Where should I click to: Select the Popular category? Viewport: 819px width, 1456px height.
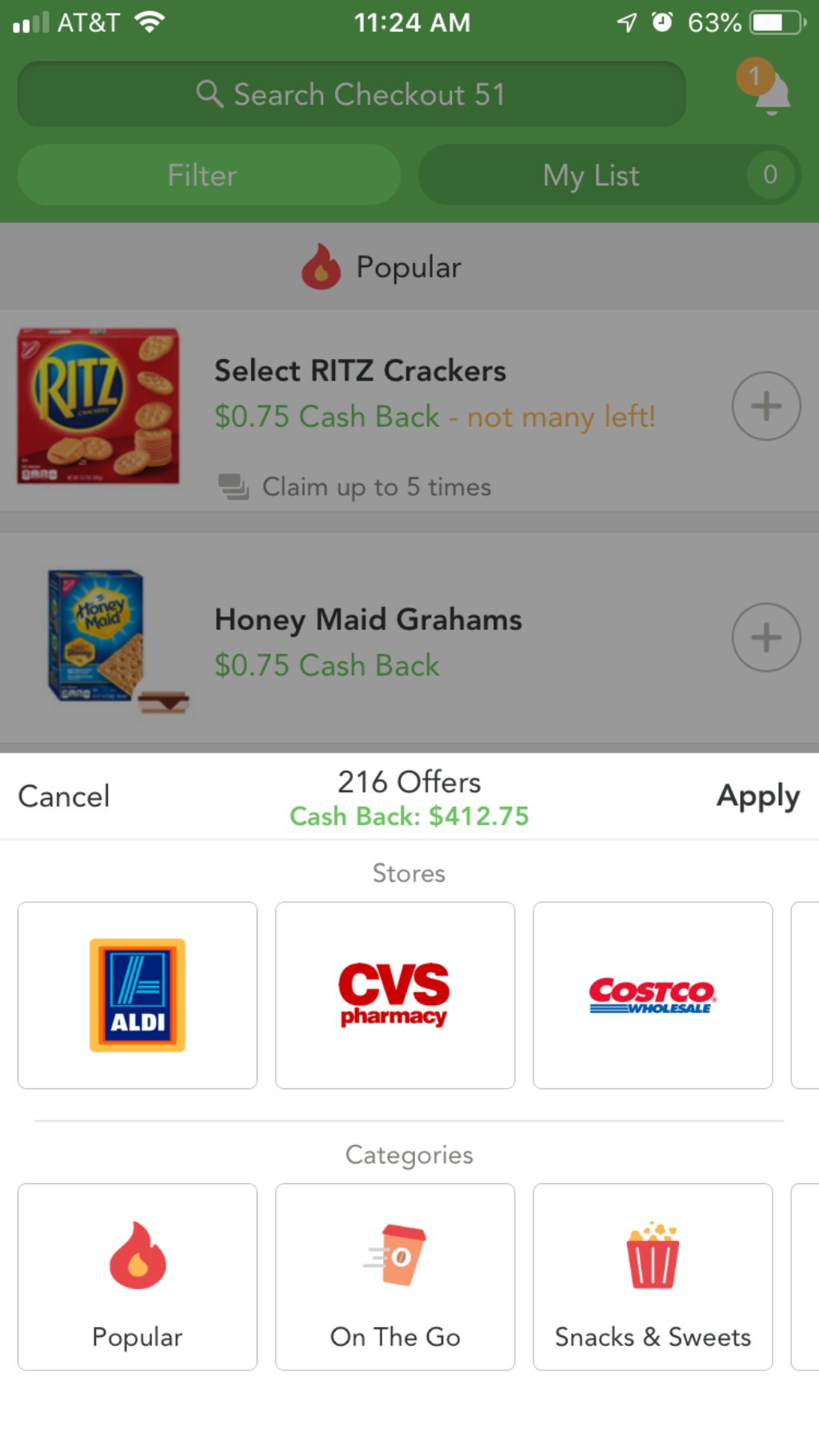(x=138, y=1276)
